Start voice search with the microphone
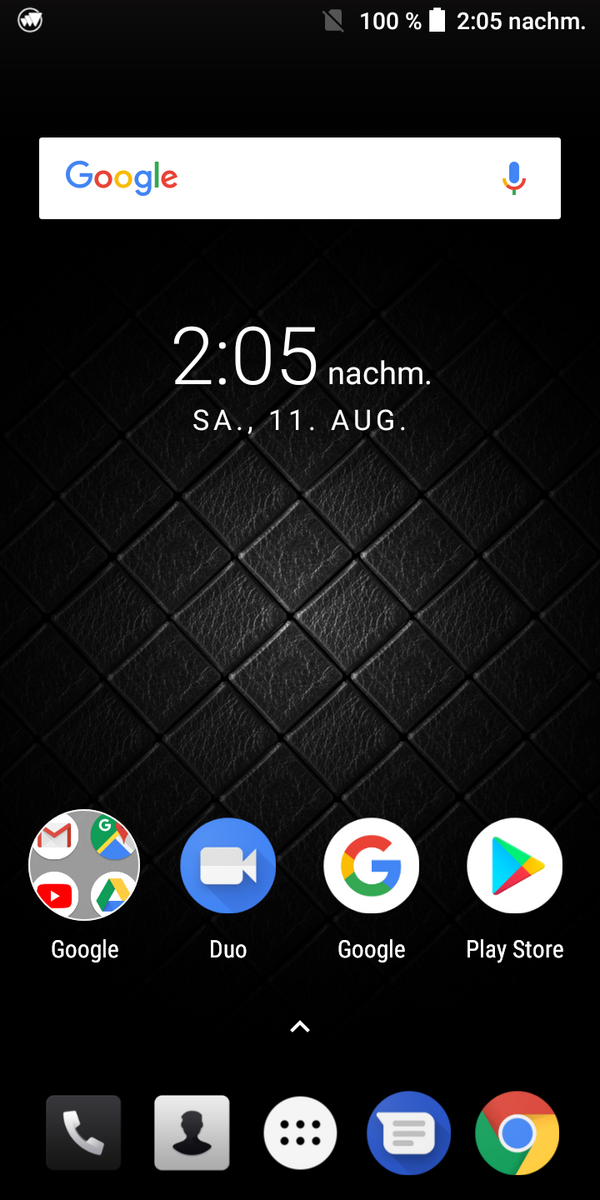Image resolution: width=600 pixels, height=1200 pixels. pos(513,178)
